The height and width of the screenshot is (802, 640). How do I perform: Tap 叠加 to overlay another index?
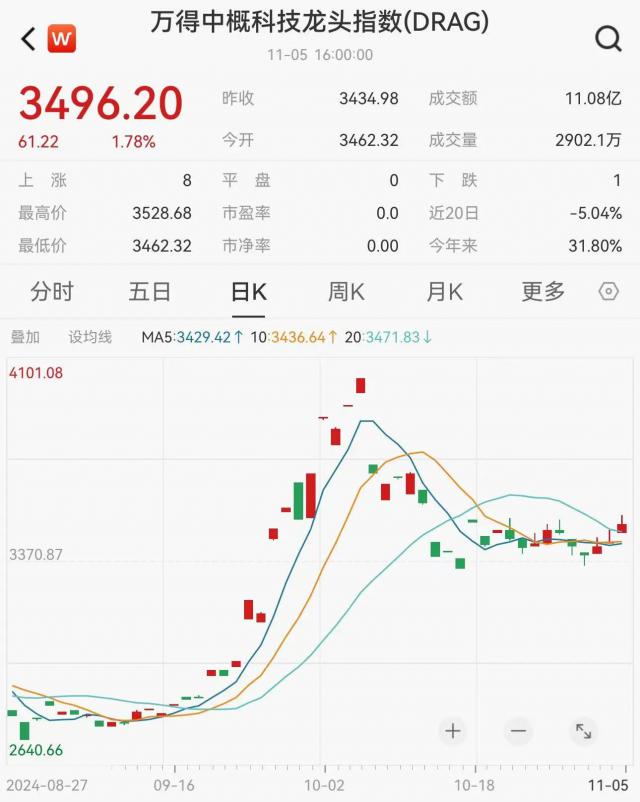coord(25,337)
